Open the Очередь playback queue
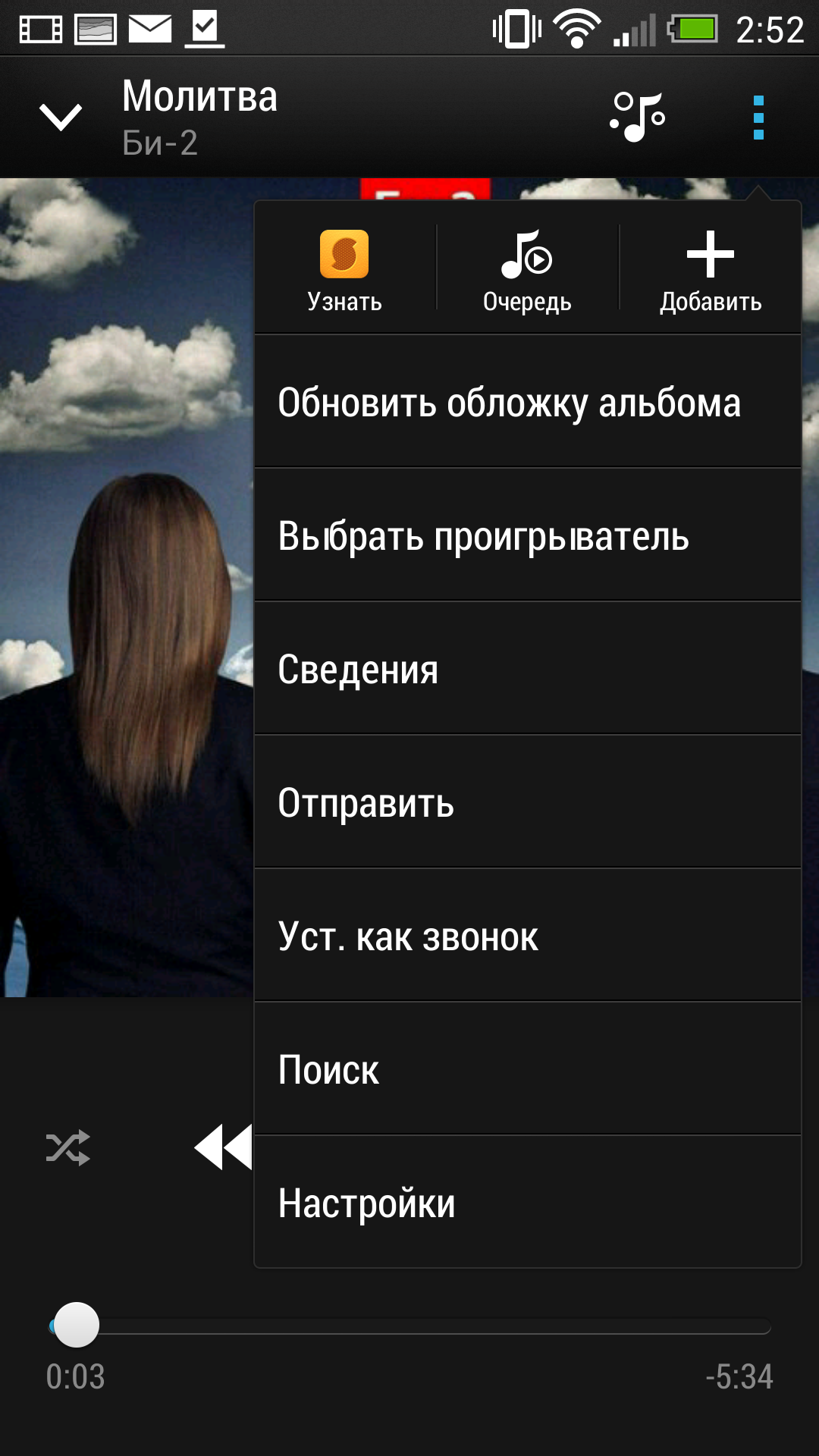Screen dimensions: 819x1456 [x=528, y=269]
